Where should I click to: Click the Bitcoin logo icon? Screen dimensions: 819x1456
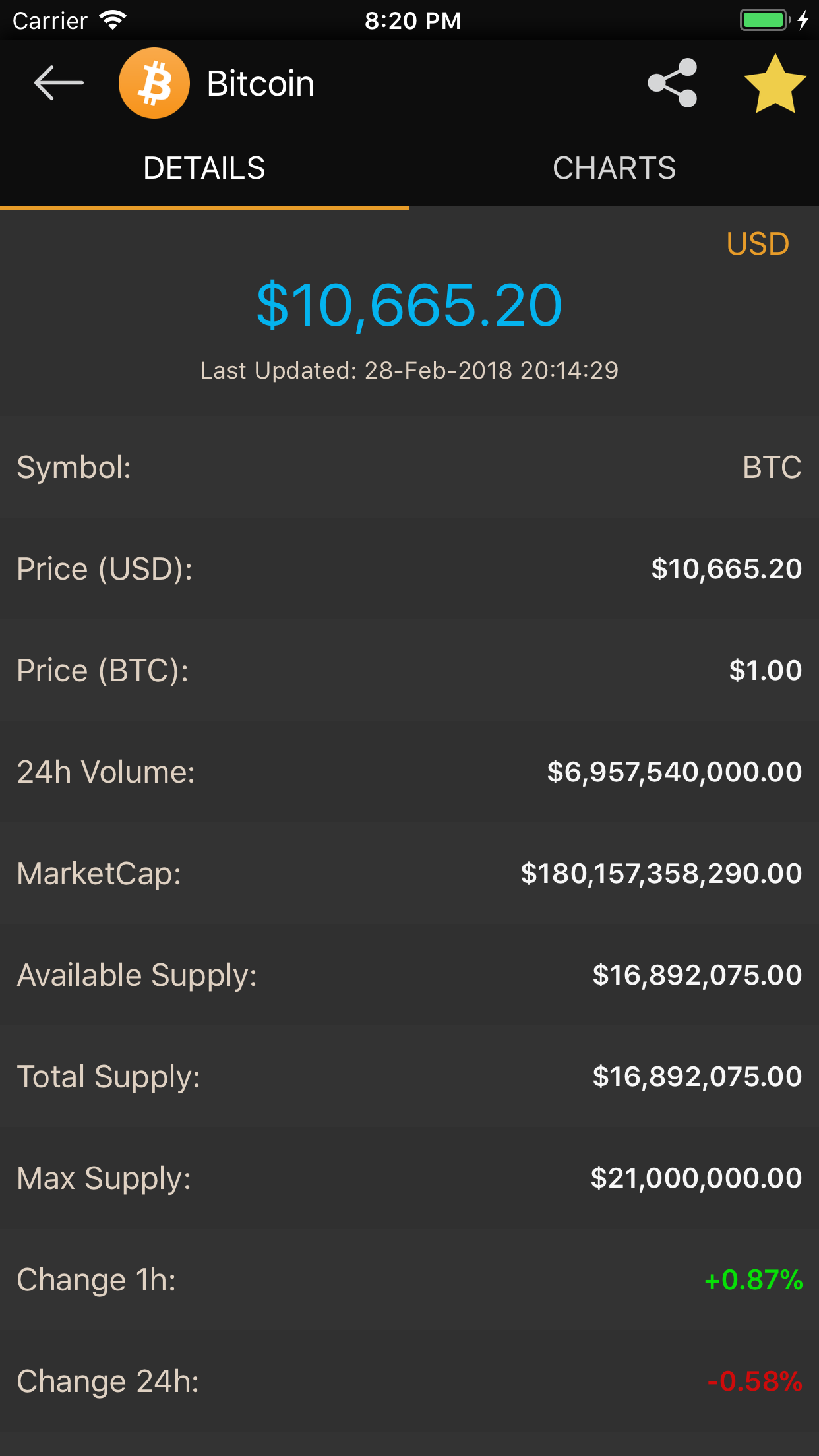pos(154,82)
